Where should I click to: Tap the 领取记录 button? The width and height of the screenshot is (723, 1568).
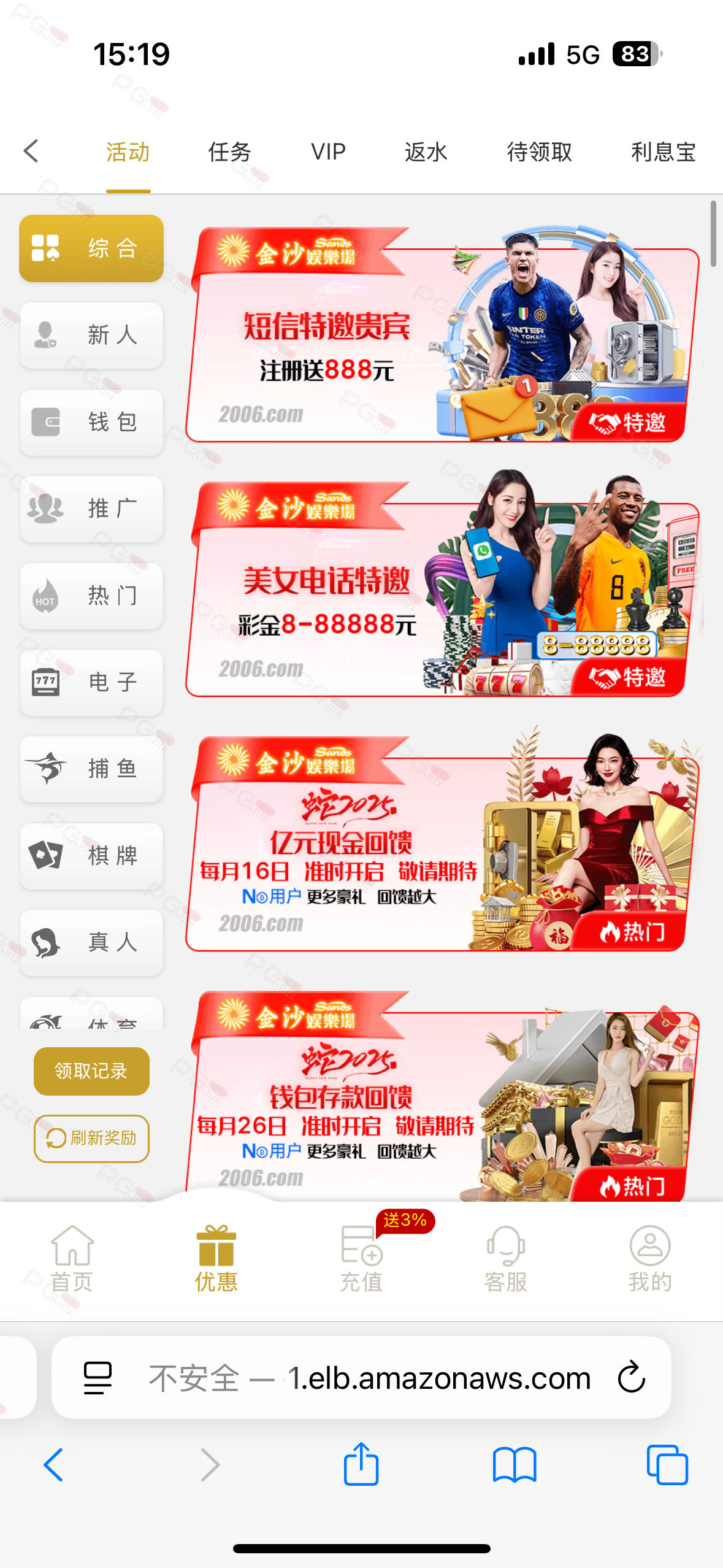(91, 1071)
